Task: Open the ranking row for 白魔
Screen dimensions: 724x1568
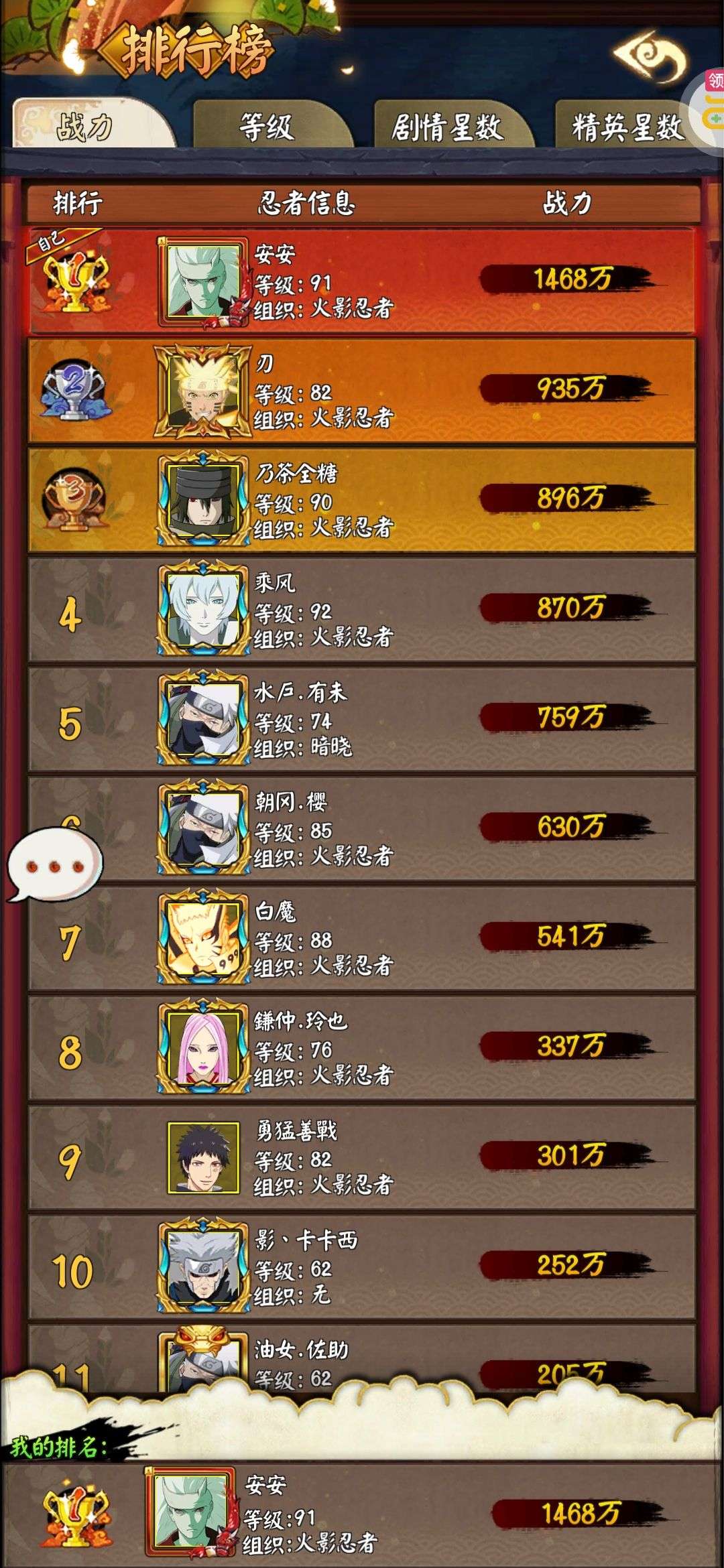Action: tap(361, 938)
